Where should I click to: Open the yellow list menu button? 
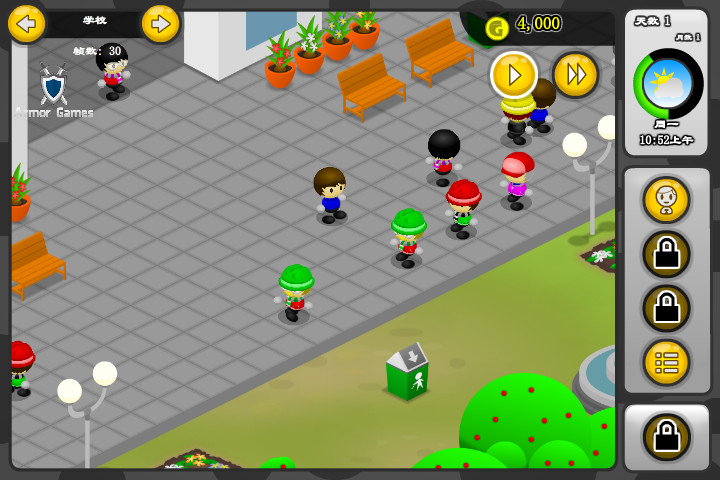coord(666,362)
